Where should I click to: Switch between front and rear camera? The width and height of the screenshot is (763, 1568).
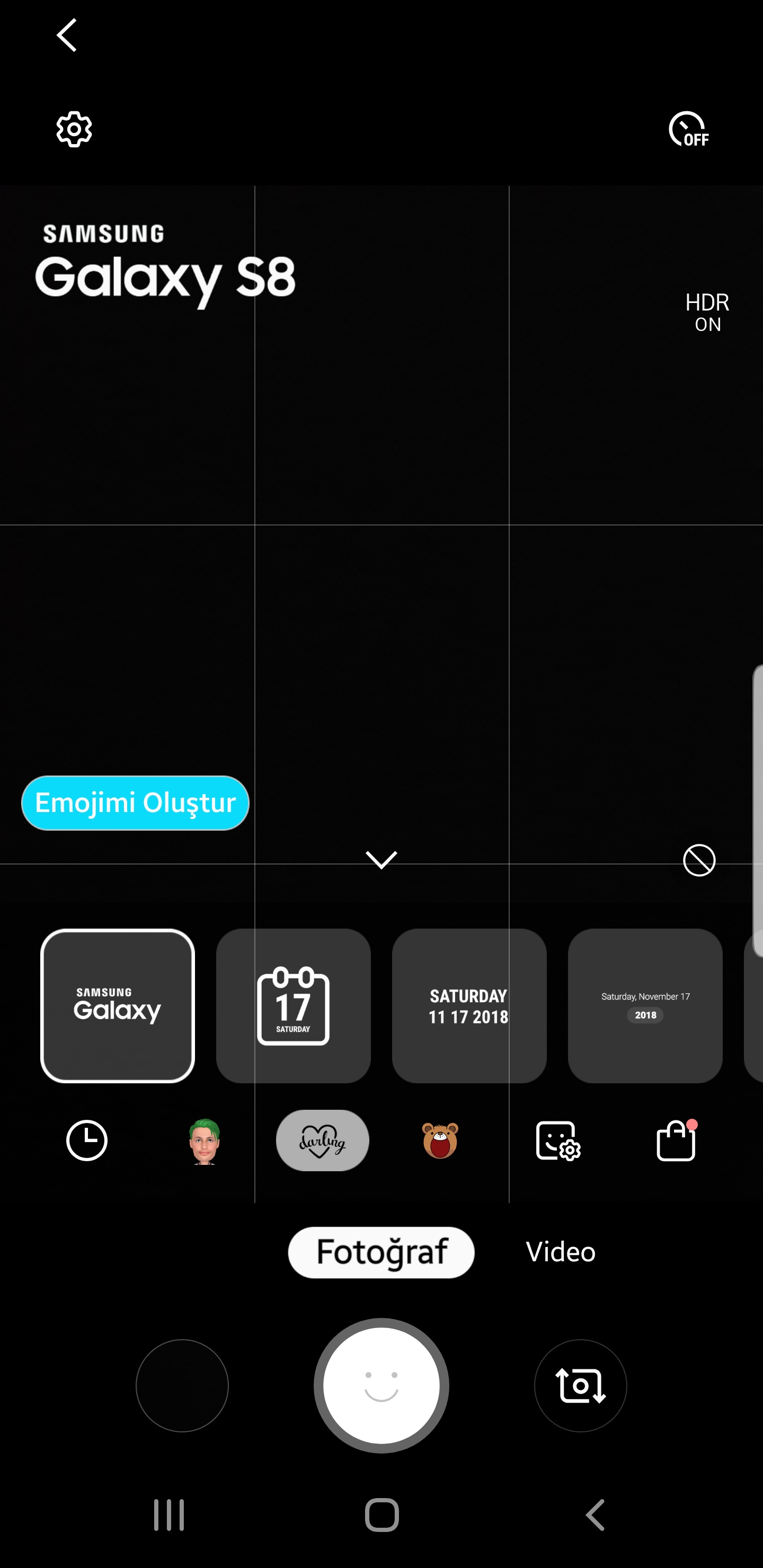click(x=580, y=1385)
